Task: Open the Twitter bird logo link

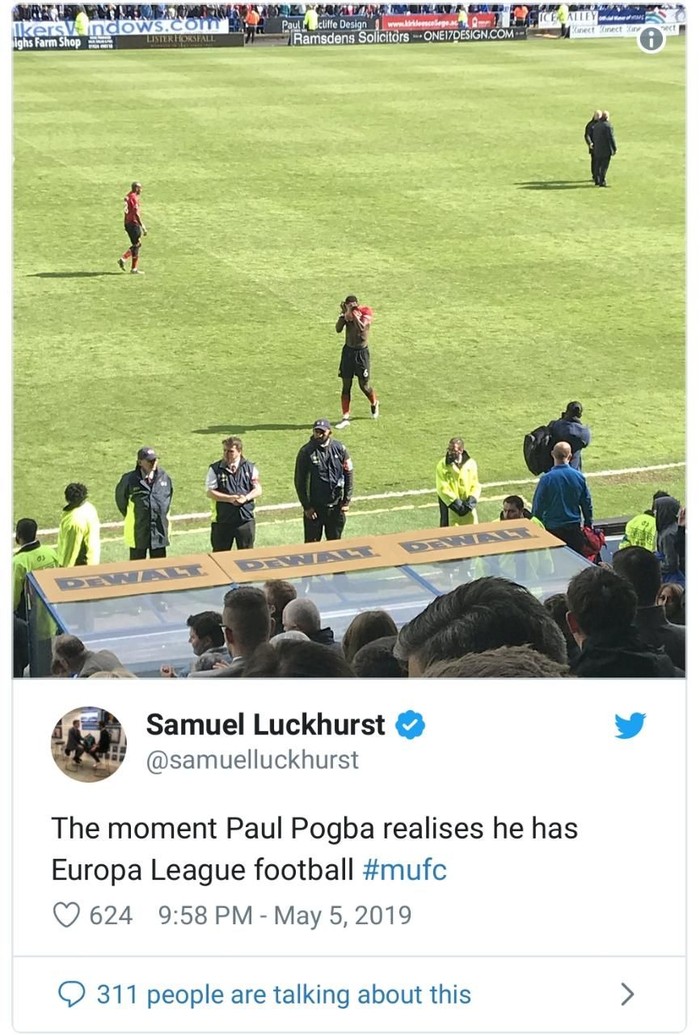Action: click(630, 726)
